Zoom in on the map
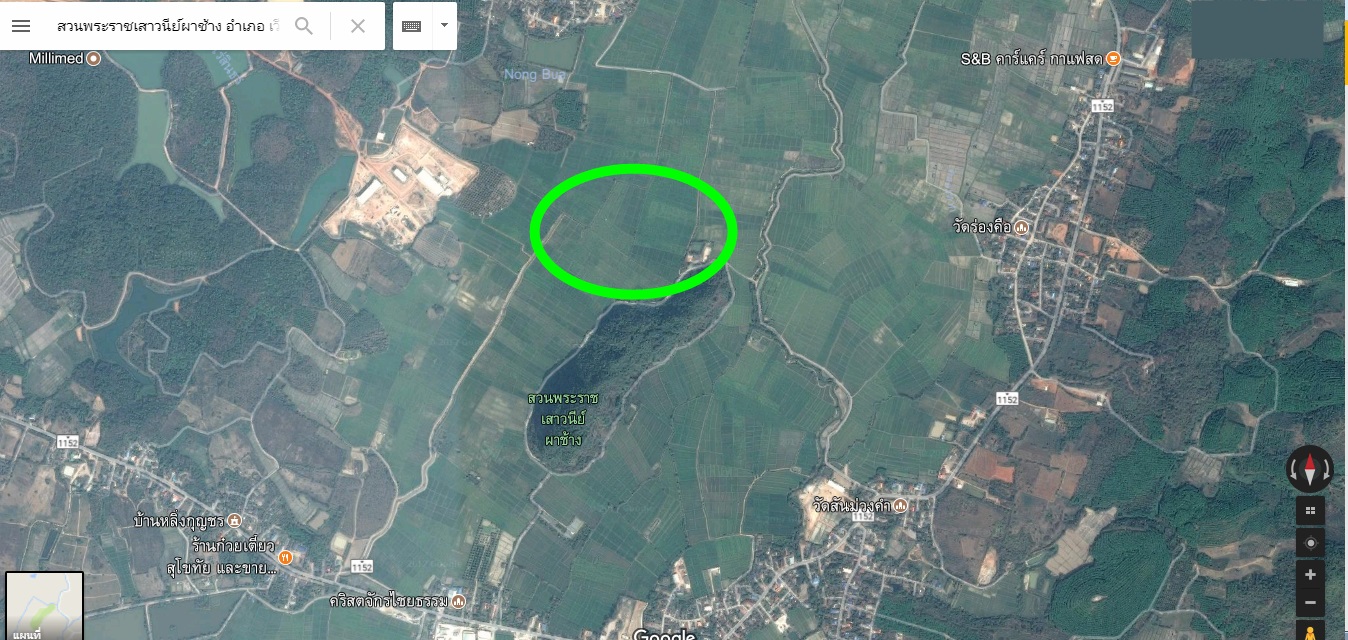The width and height of the screenshot is (1348, 640). [x=1310, y=574]
